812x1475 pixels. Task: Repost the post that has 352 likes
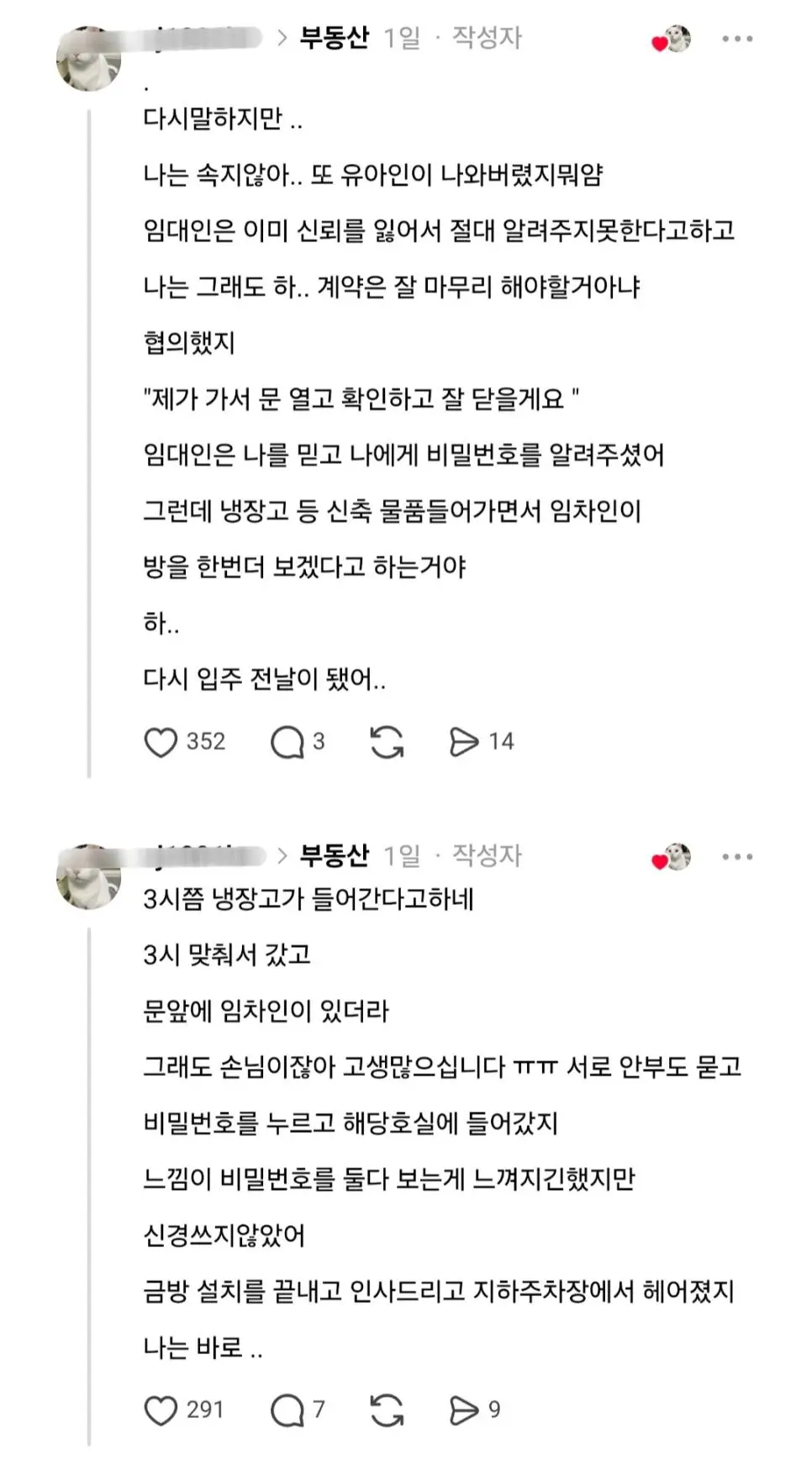pos(387,742)
